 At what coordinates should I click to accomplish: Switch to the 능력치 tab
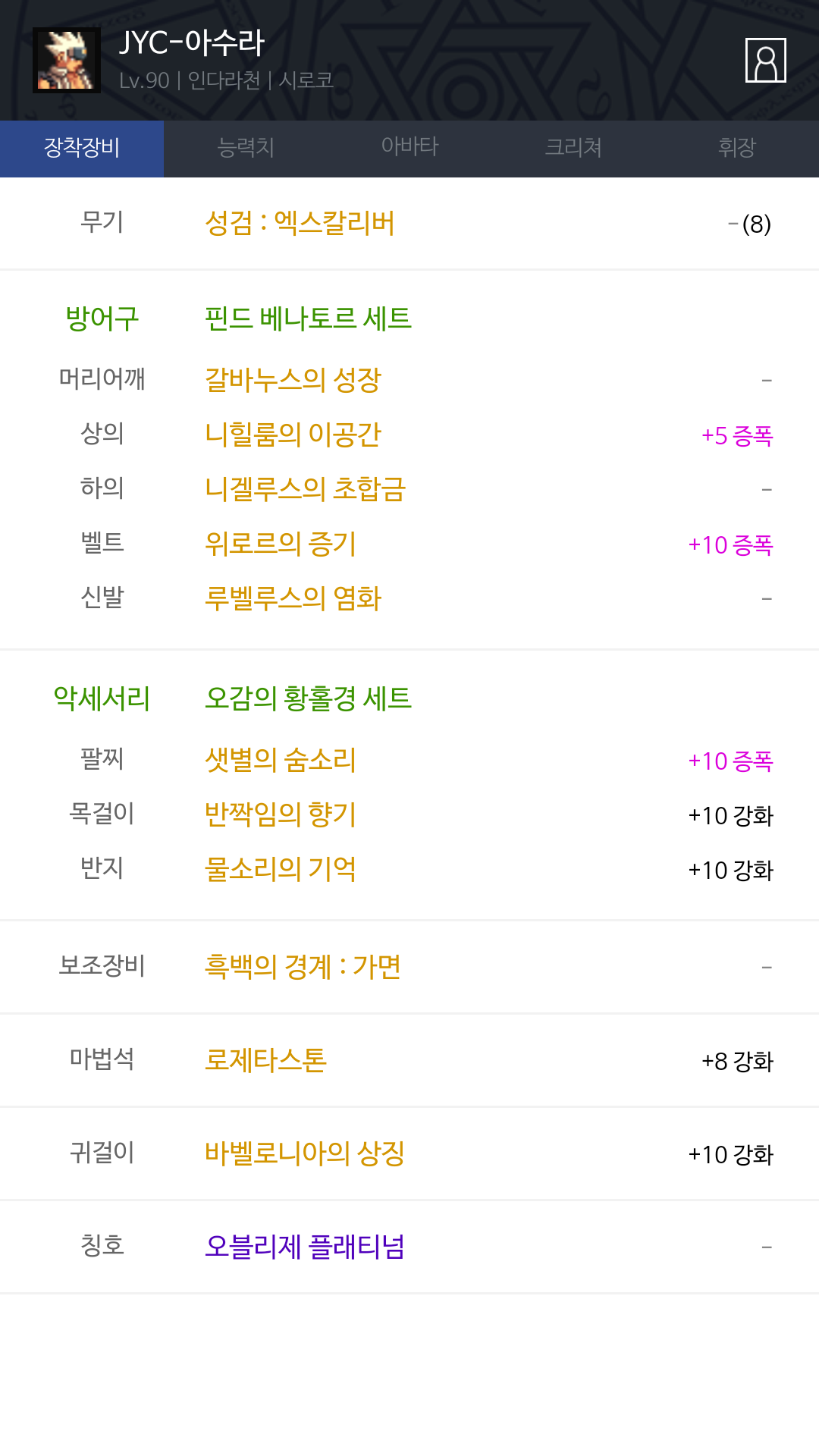click(x=246, y=149)
